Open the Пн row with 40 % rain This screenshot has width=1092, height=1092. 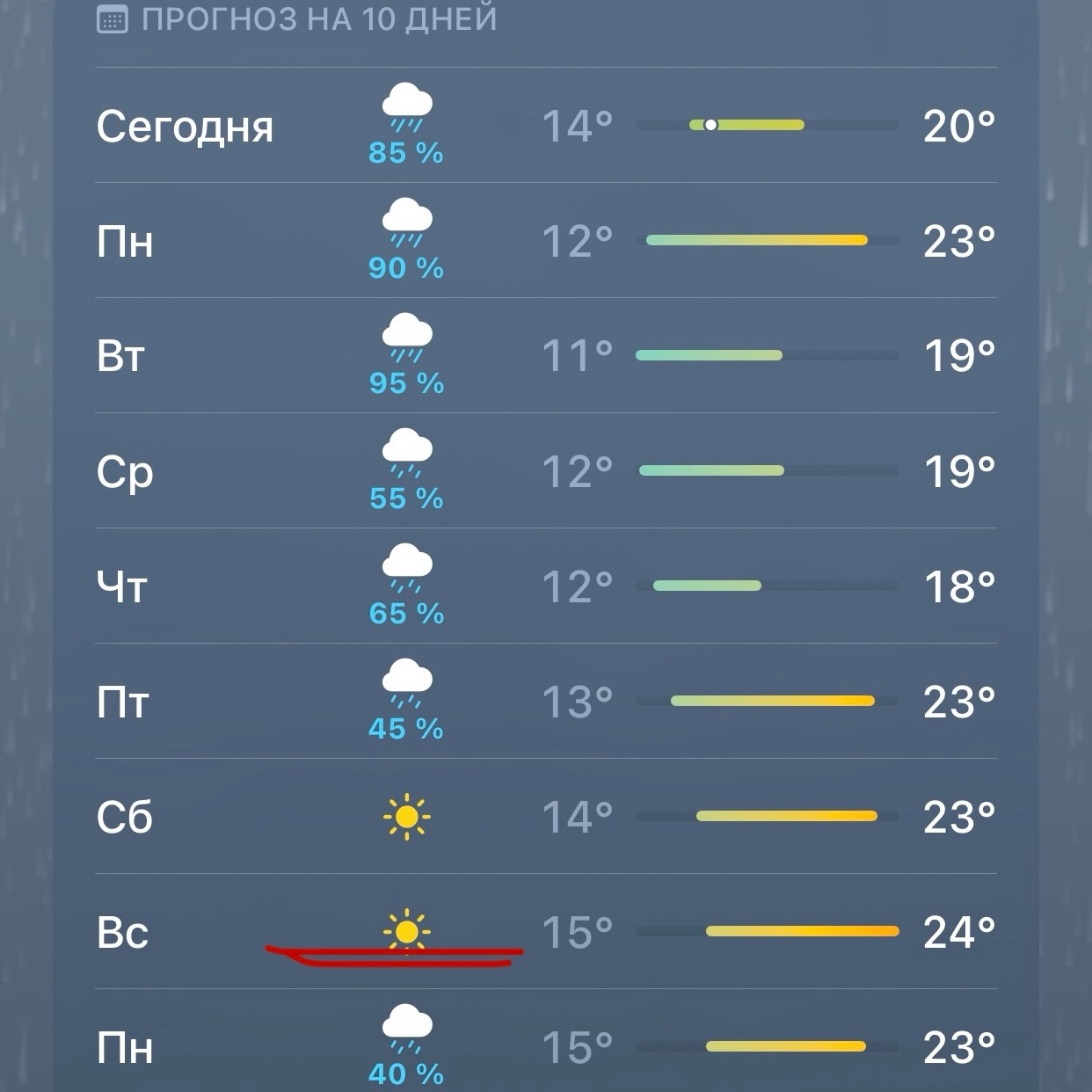pyautogui.click(x=546, y=1041)
